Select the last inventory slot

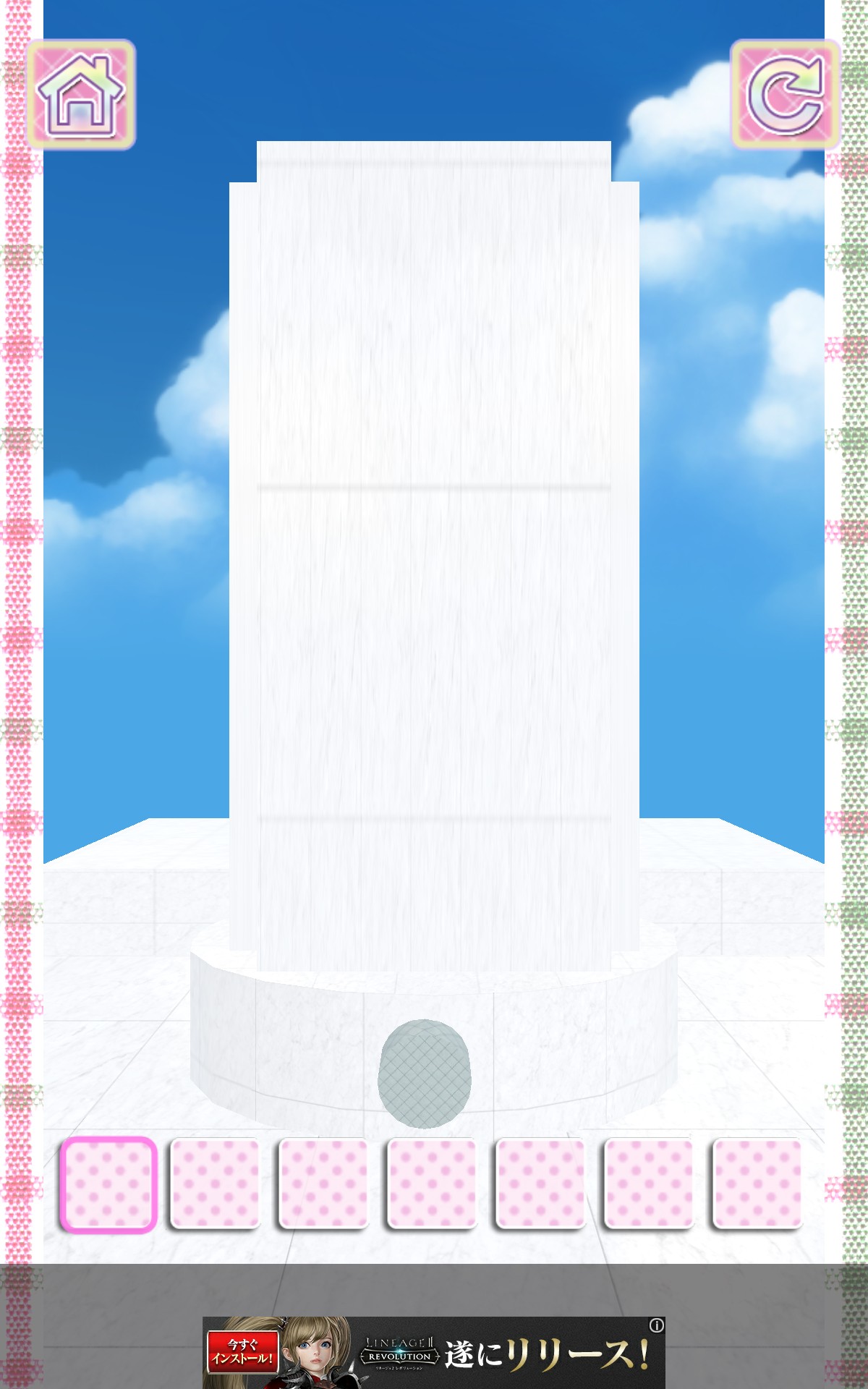point(757,1184)
